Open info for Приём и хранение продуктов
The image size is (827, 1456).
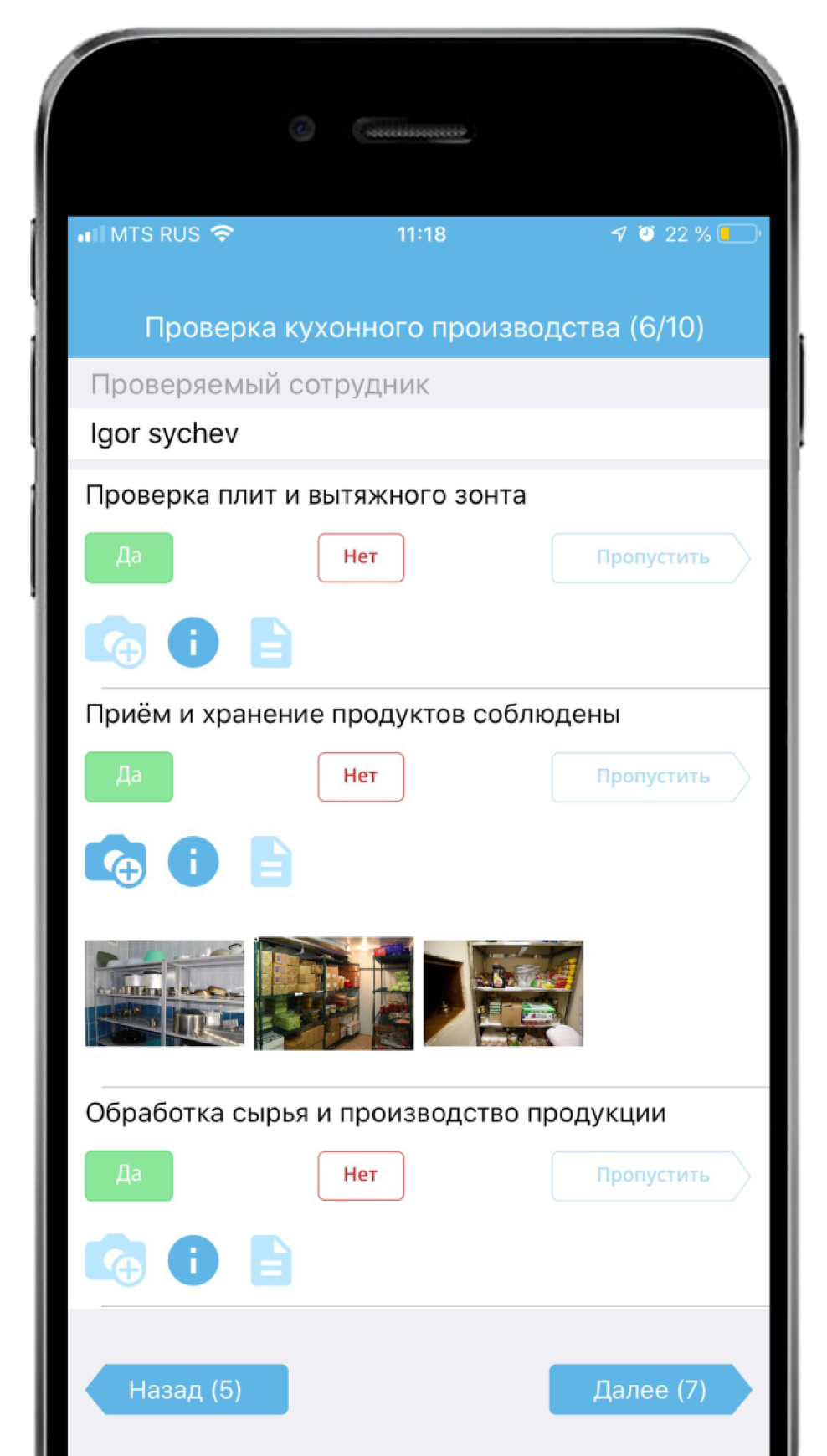193,861
